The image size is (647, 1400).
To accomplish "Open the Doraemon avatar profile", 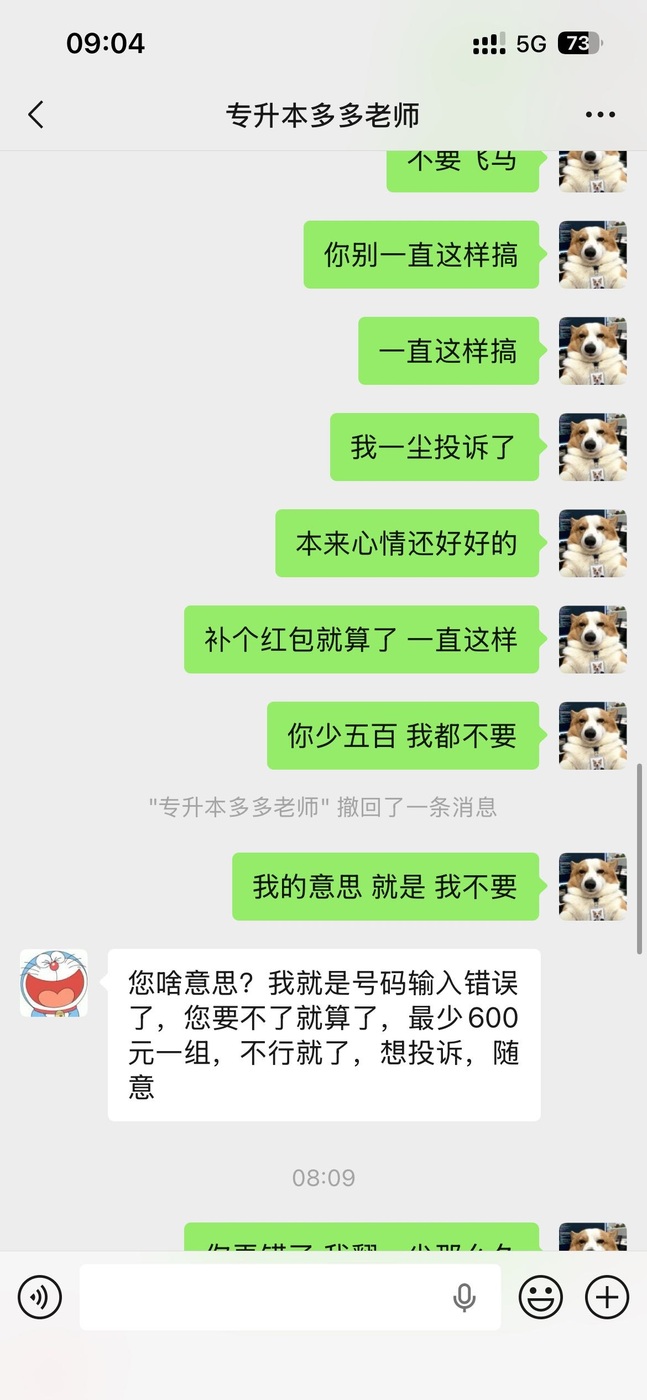I will click(54, 983).
